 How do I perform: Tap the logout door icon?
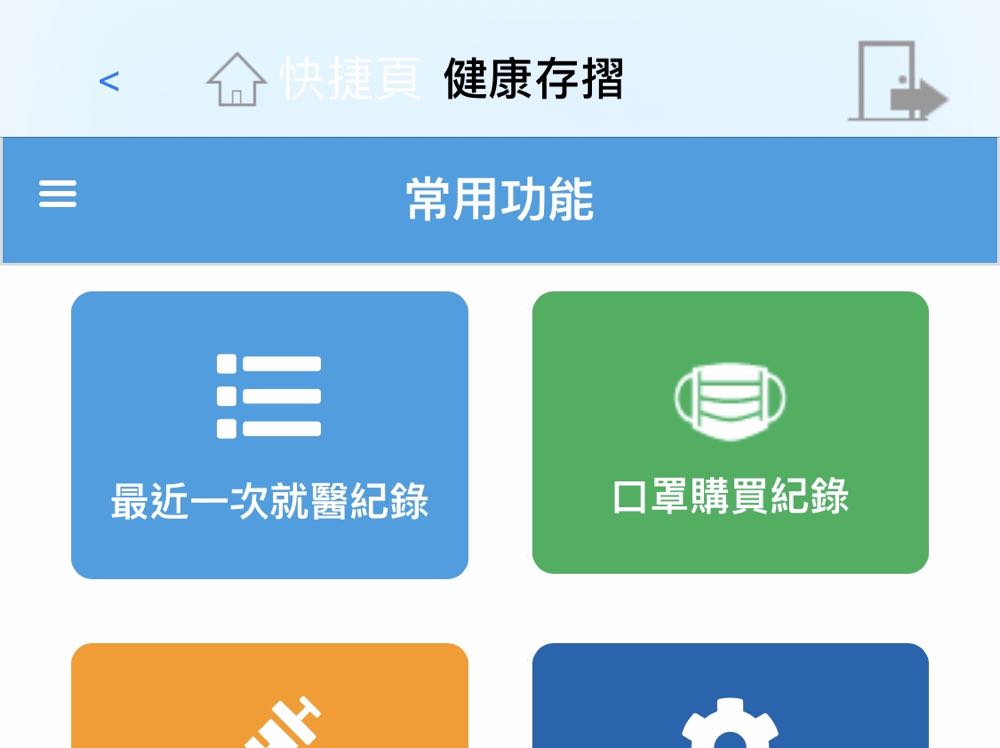click(x=897, y=82)
